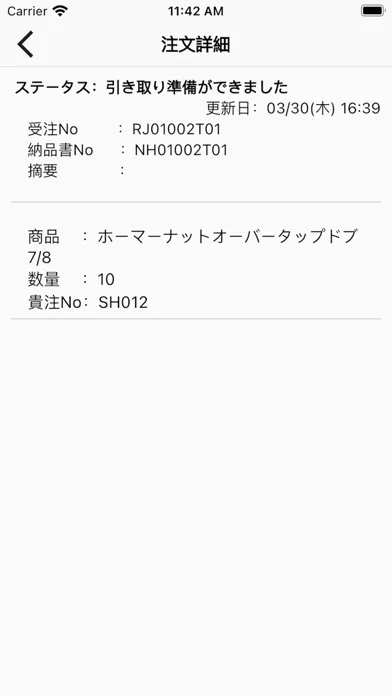The height and width of the screenshot is (696, 392).
Task: Go back from the 注文詳細 screen
Action: pos(25,44)
